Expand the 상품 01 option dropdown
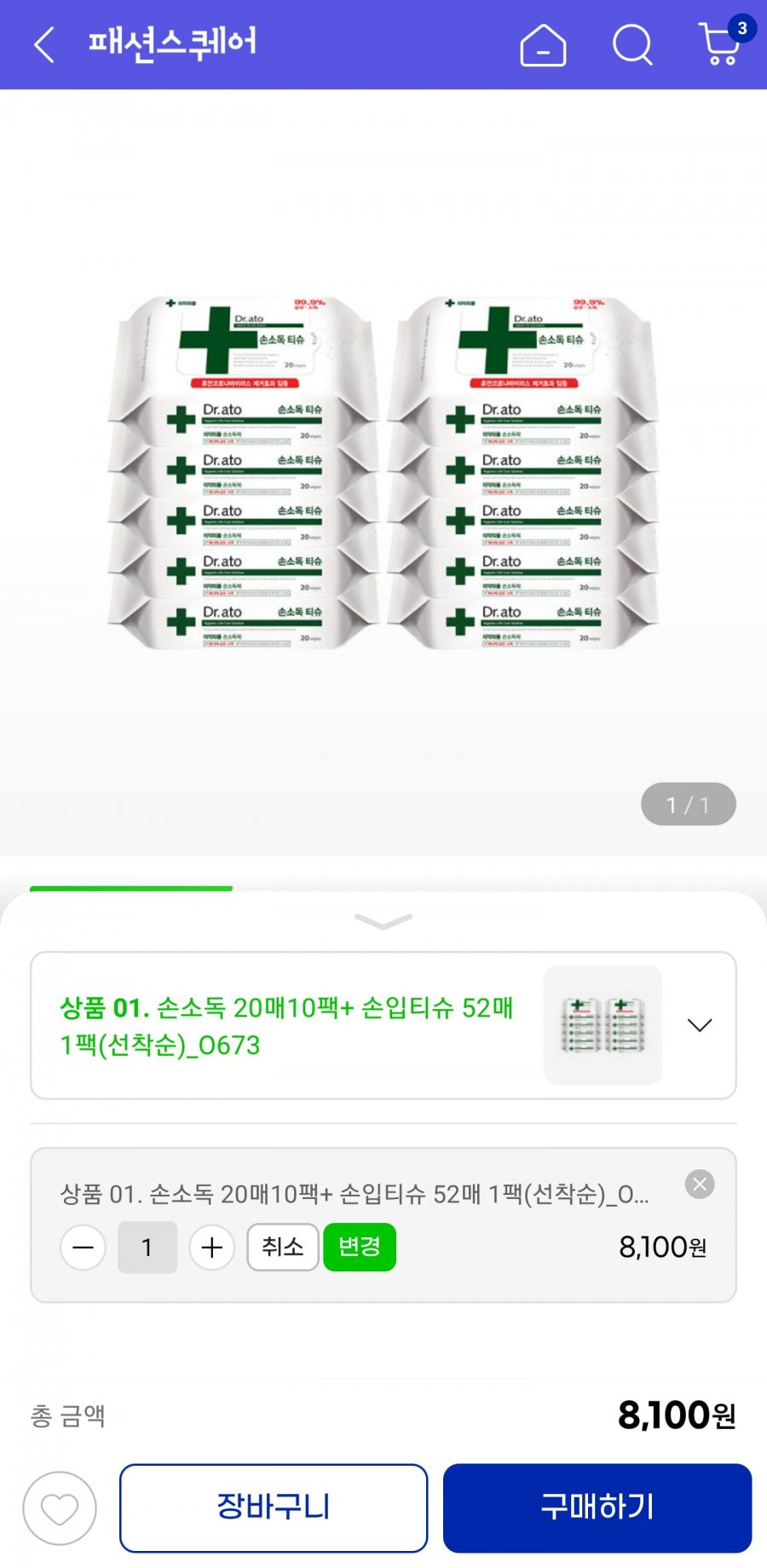This screenshot has width=767, height=1568. click(x=699, y=1025)
